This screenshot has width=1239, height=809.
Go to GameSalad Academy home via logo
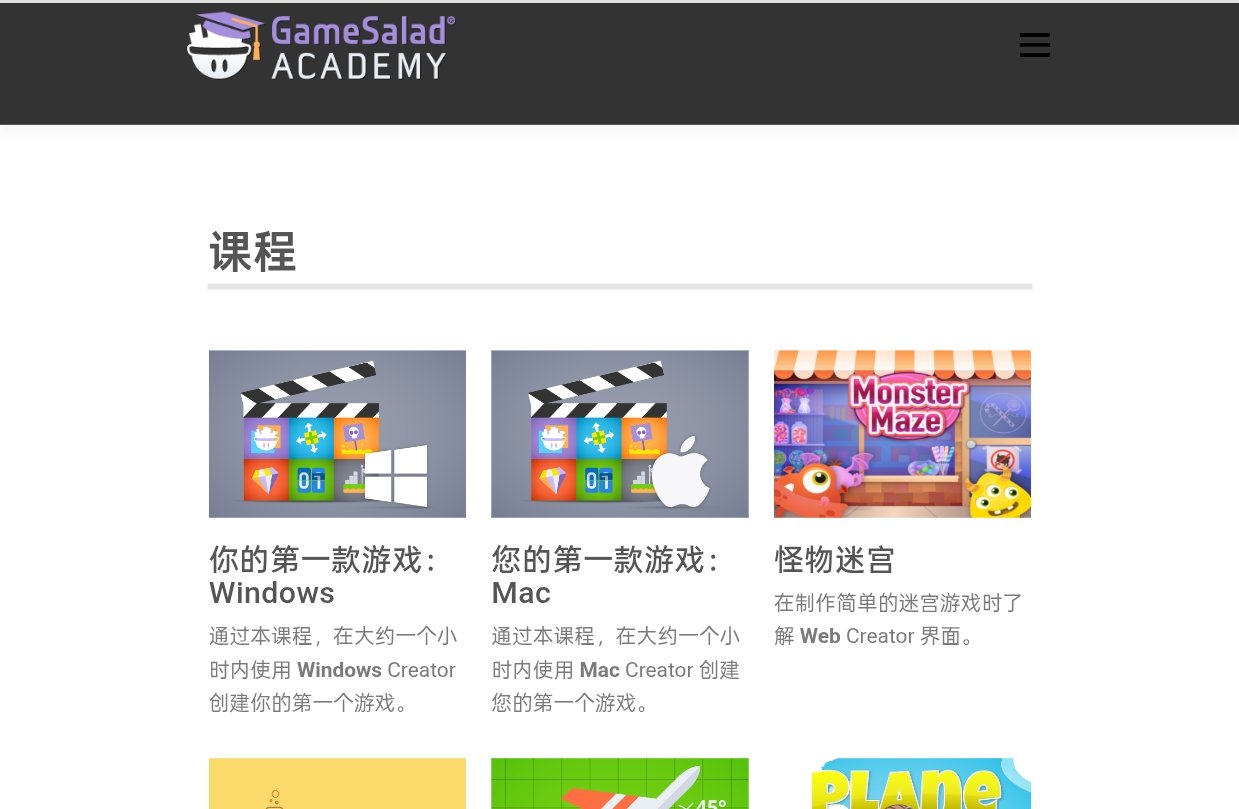pyautogui.click(x=320, y=47)
